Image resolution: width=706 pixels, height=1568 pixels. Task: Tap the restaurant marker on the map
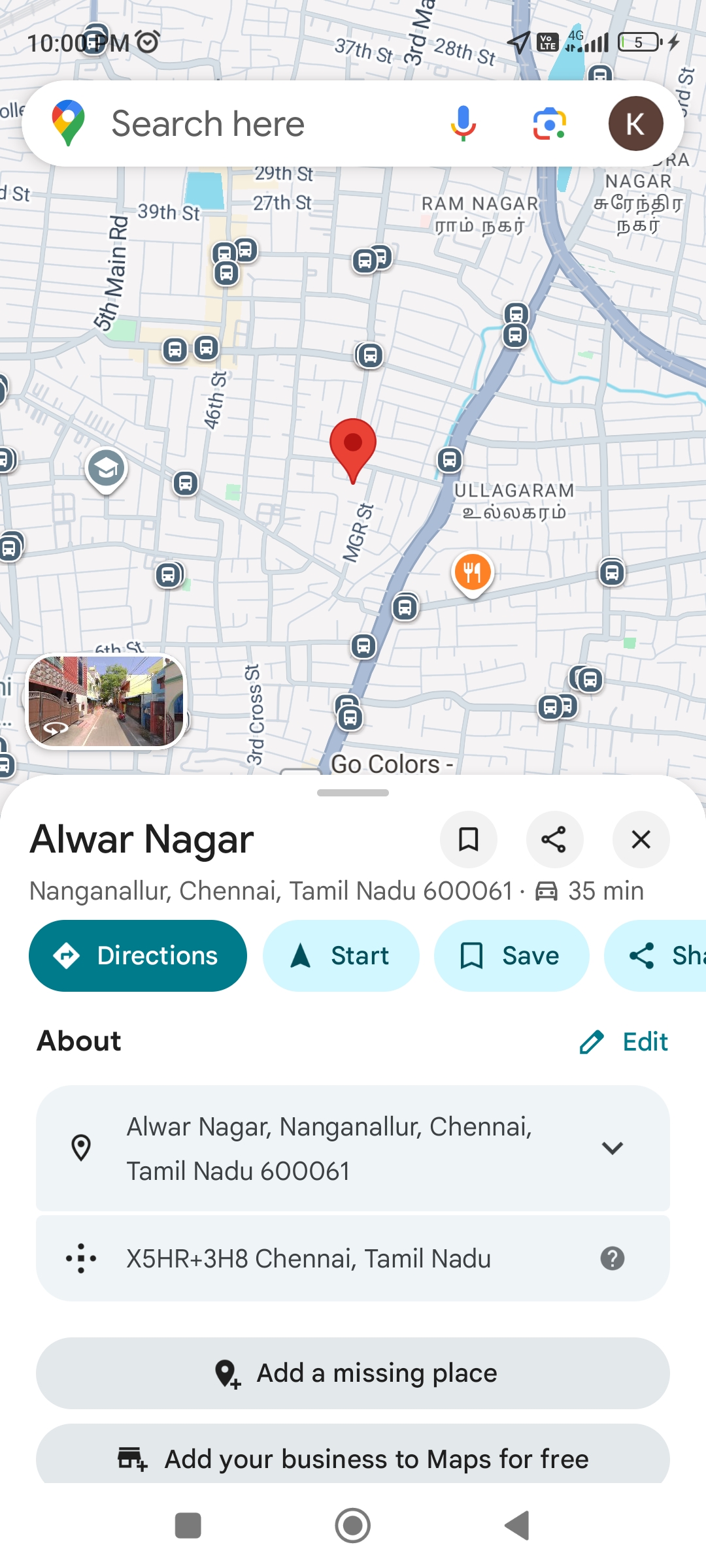(x=473, y=572)
